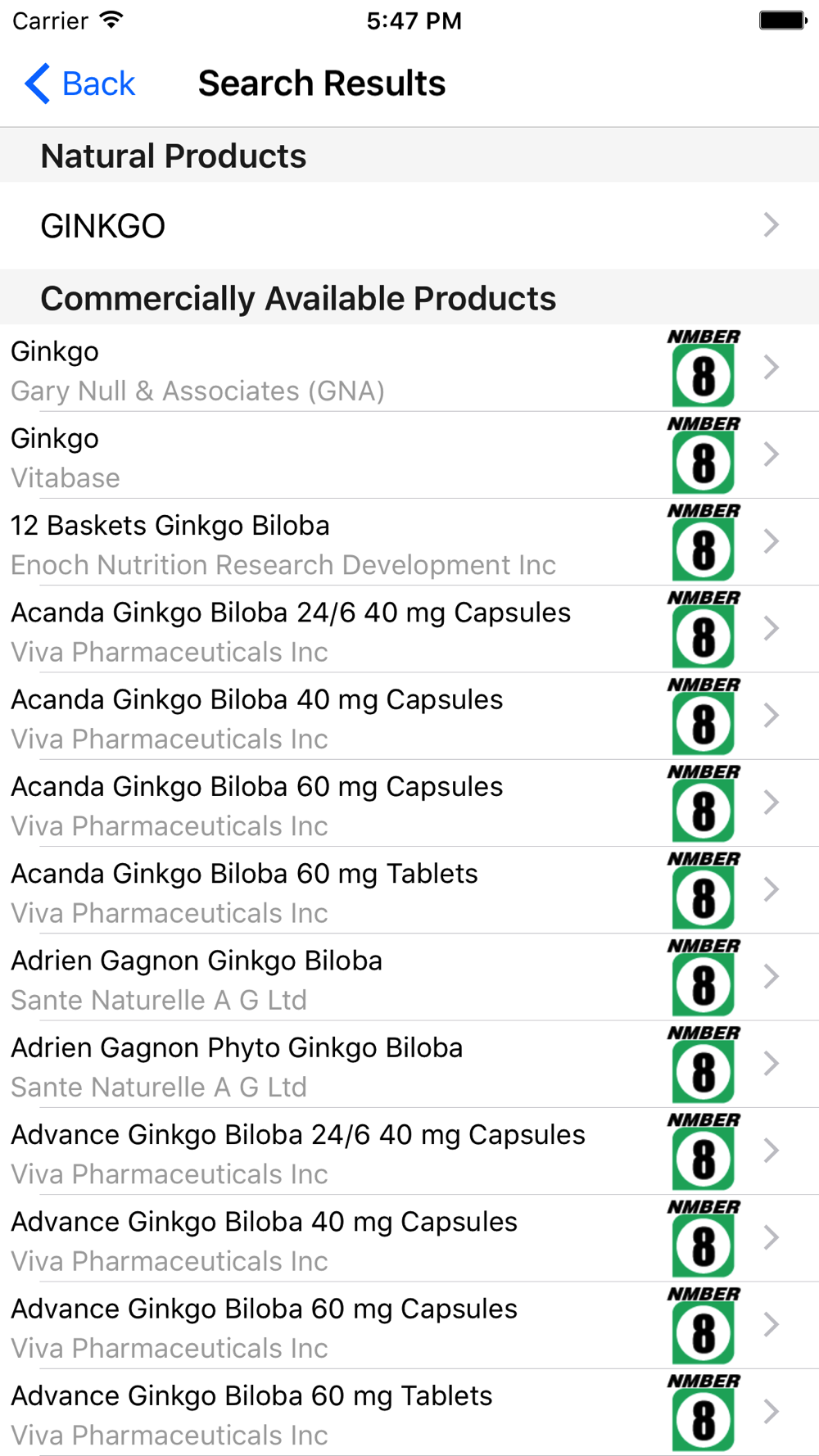Select Acanda Ginkgo Biloba 60 mg Capsules
This screenshot has height=1456, width=819.
point(409,803)
